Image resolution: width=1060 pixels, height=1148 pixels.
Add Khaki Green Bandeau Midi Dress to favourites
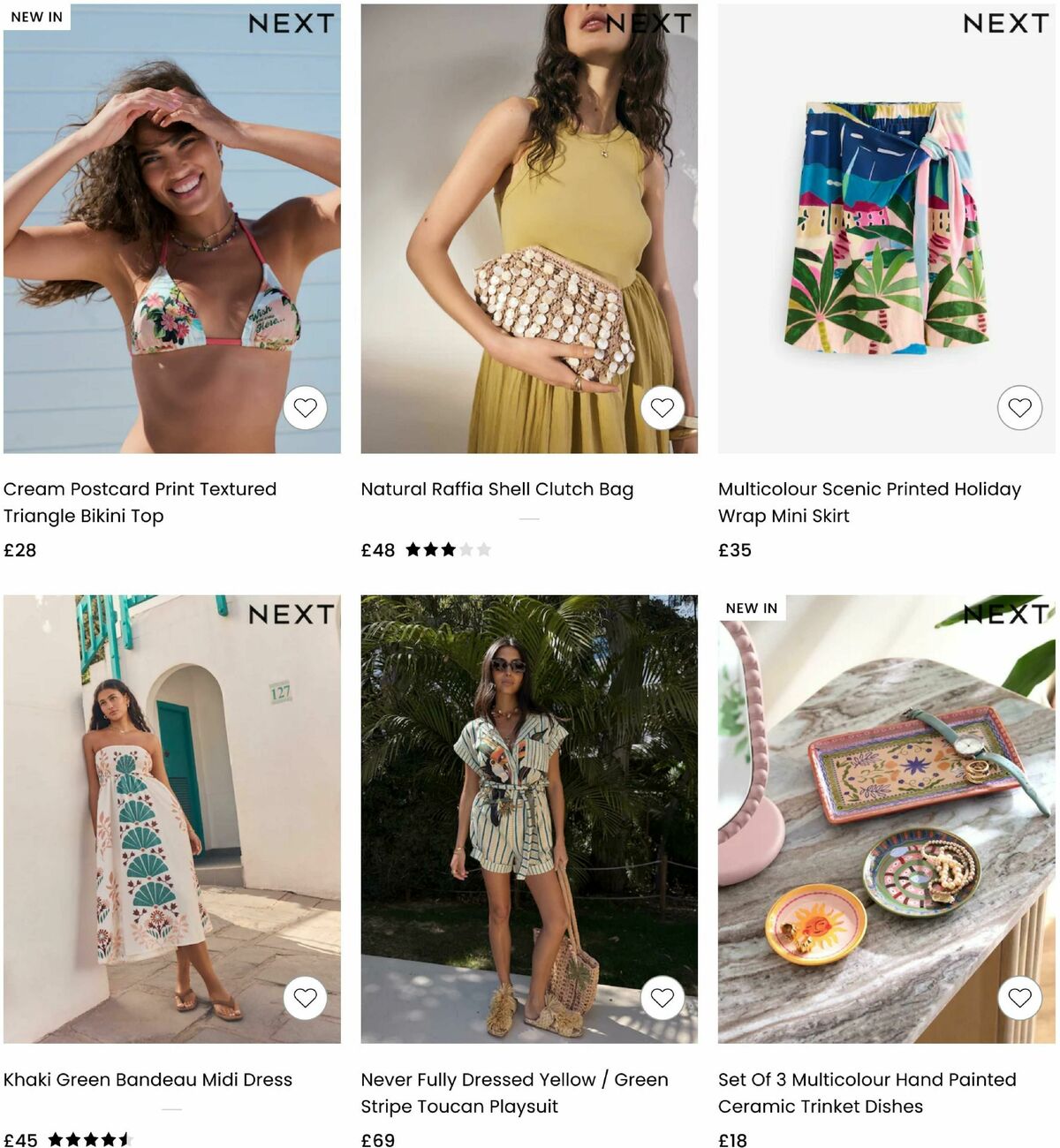point(306,999)
